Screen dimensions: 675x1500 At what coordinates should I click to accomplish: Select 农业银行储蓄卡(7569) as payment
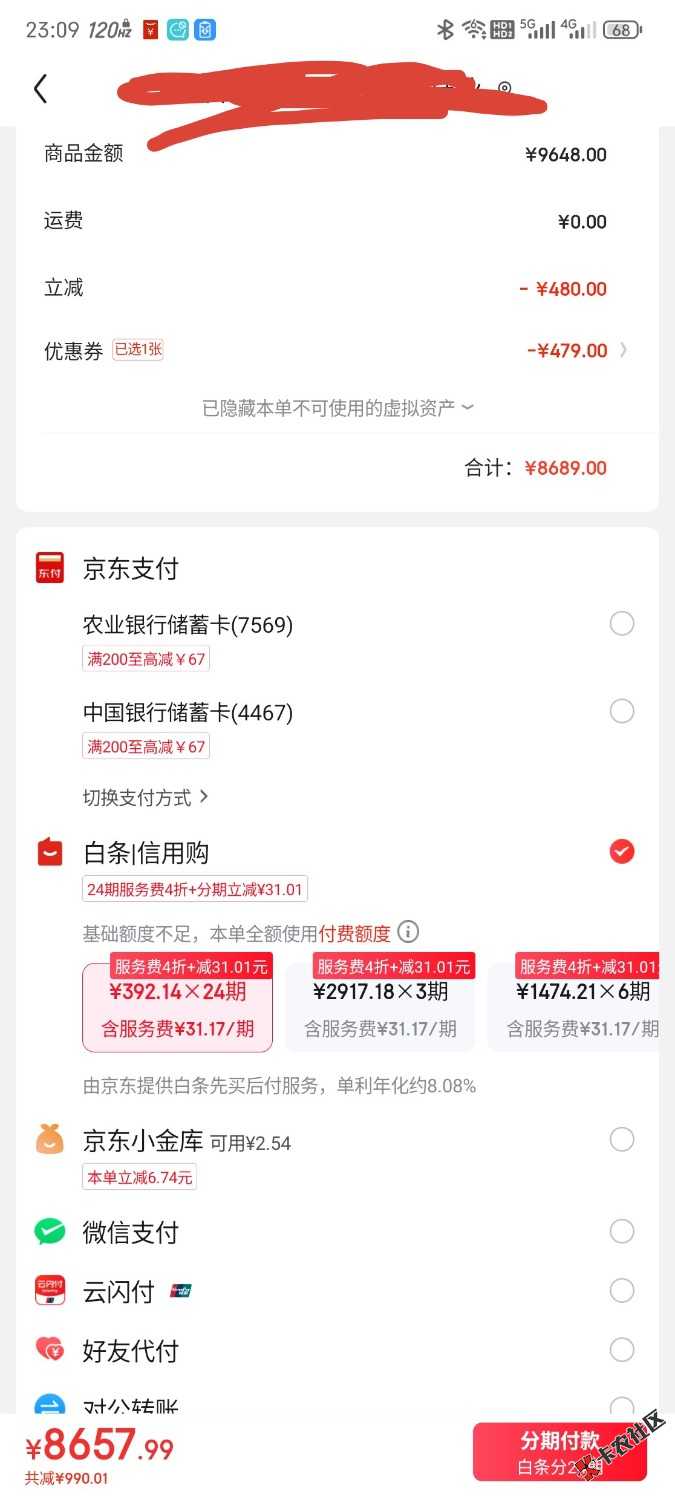pyautogui.click(x=621, y=624)
